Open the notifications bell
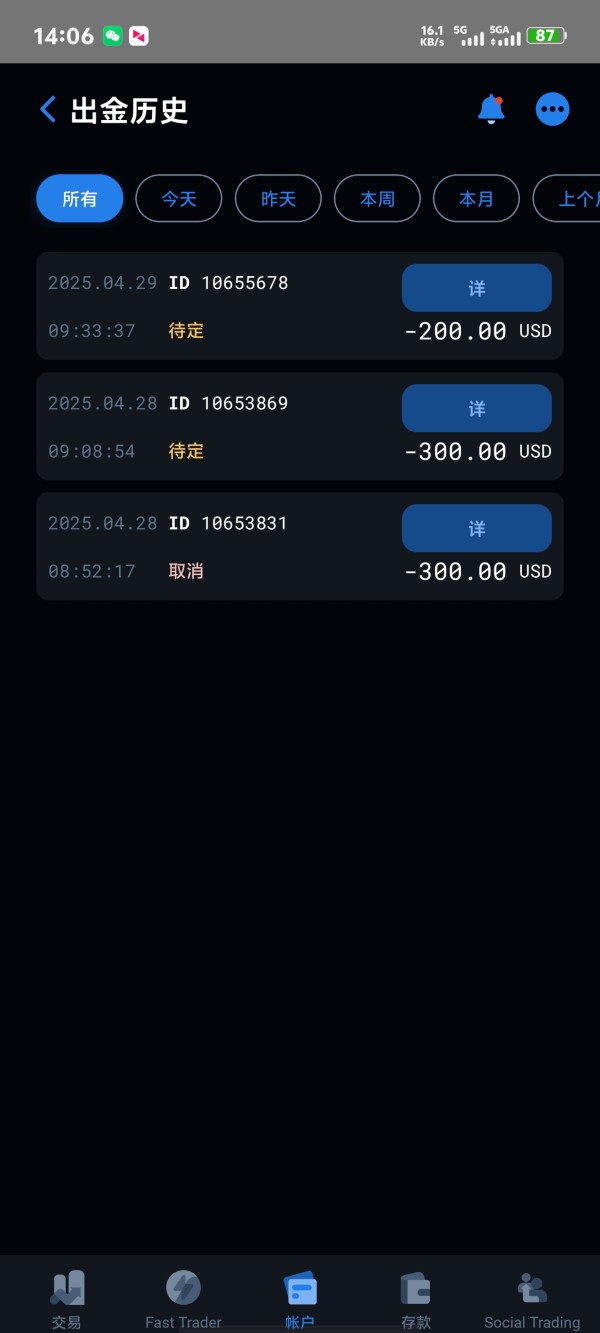The width and height of the screenshot is (600, 1333). point(490,109)
